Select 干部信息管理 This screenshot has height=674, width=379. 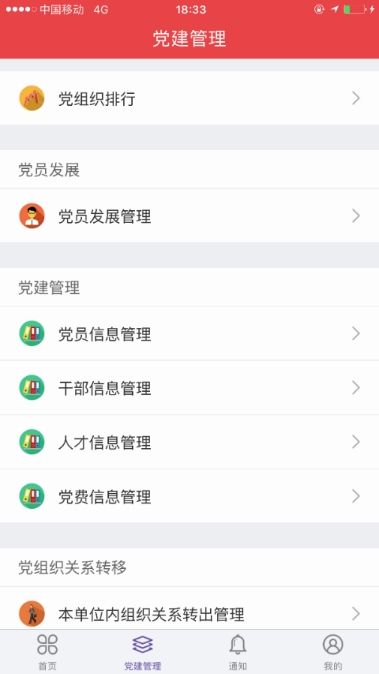click(x=190, y=388)
